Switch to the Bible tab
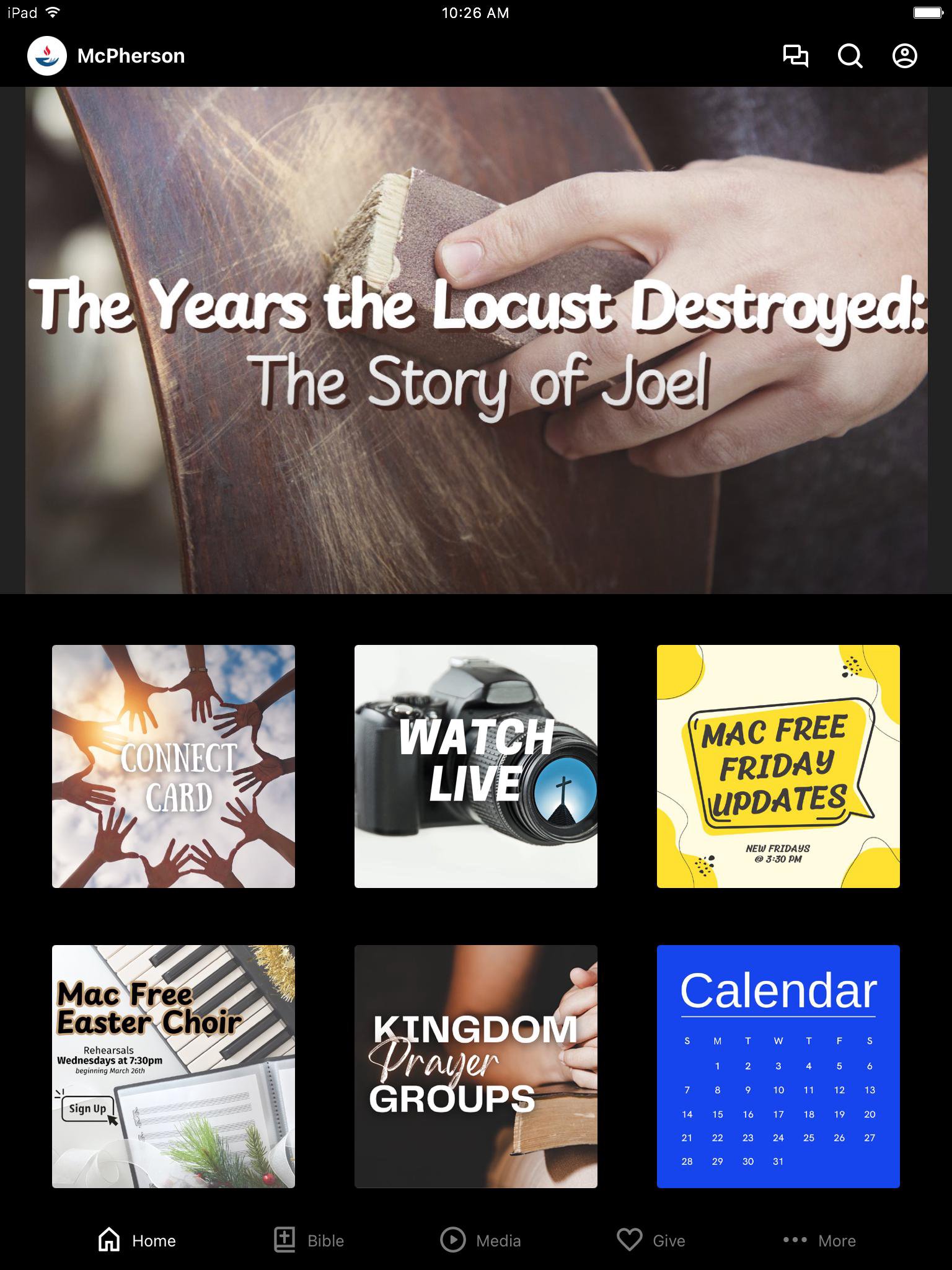Image resolution: width=952 pixels, height=1270 pixels. [x=309, y=1240]
